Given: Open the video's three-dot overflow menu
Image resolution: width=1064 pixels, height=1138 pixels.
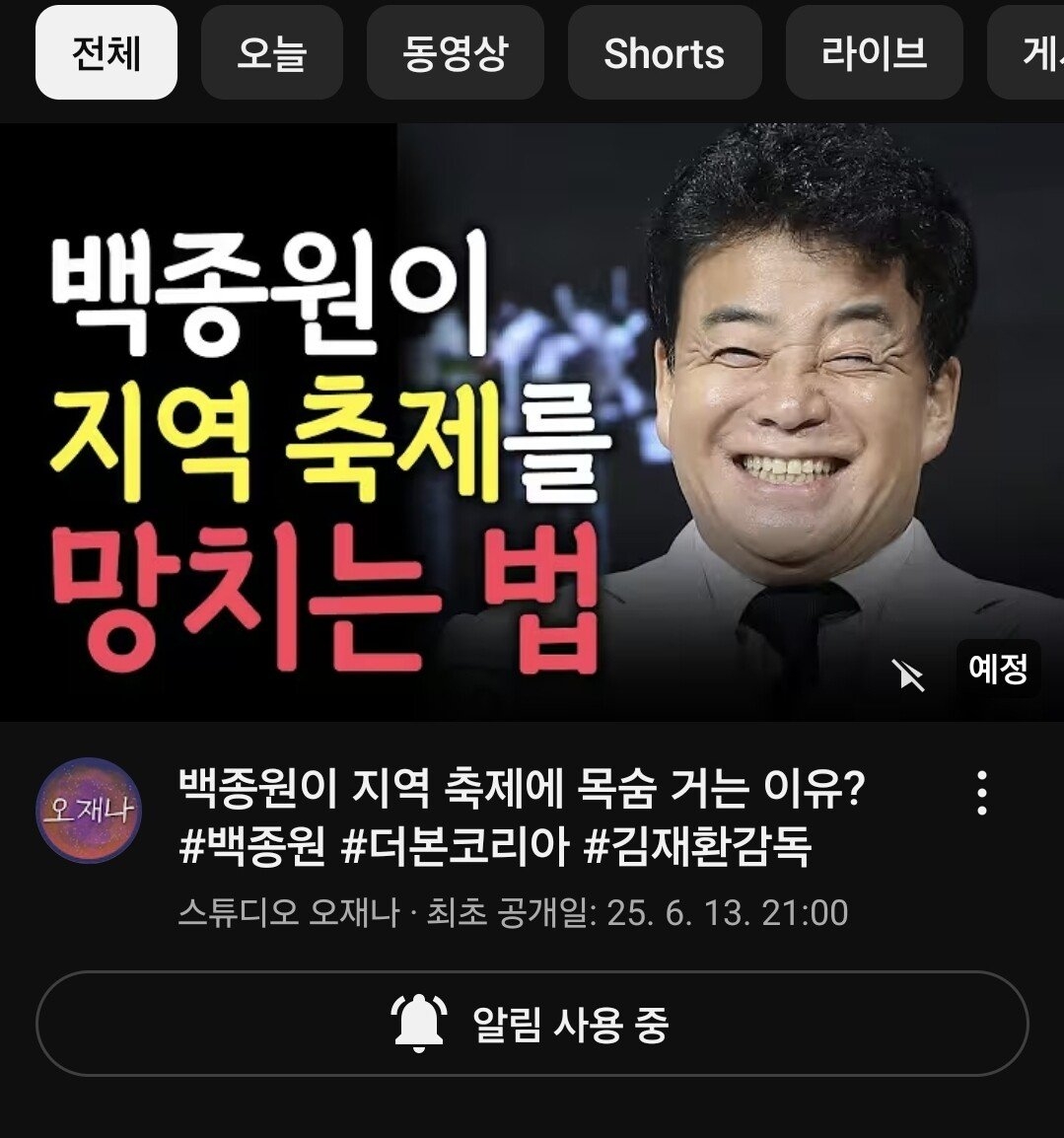Looking at the screenshot, I should (981, 793).
